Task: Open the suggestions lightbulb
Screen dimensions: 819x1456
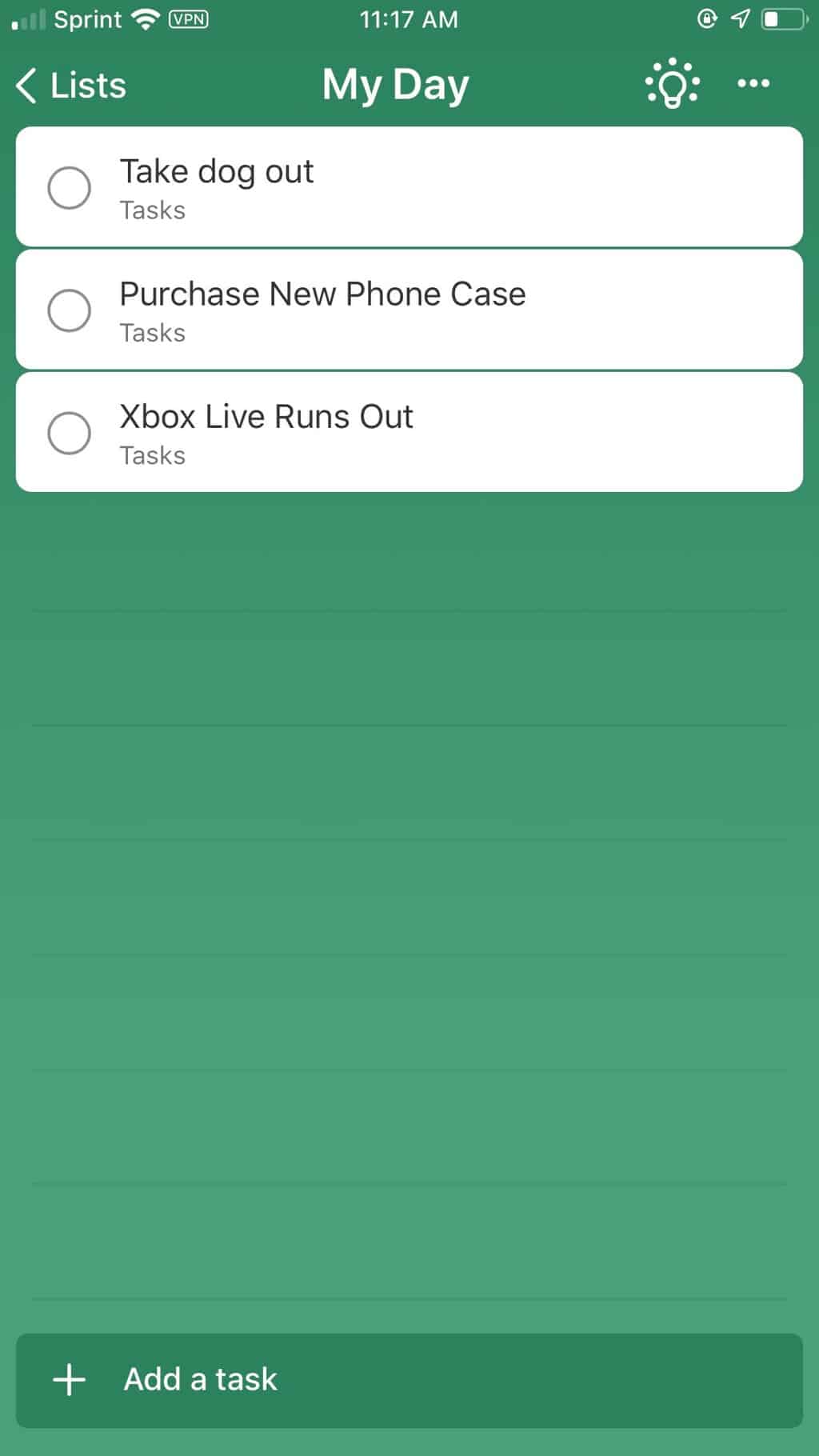Action: [x=673, y=83]
